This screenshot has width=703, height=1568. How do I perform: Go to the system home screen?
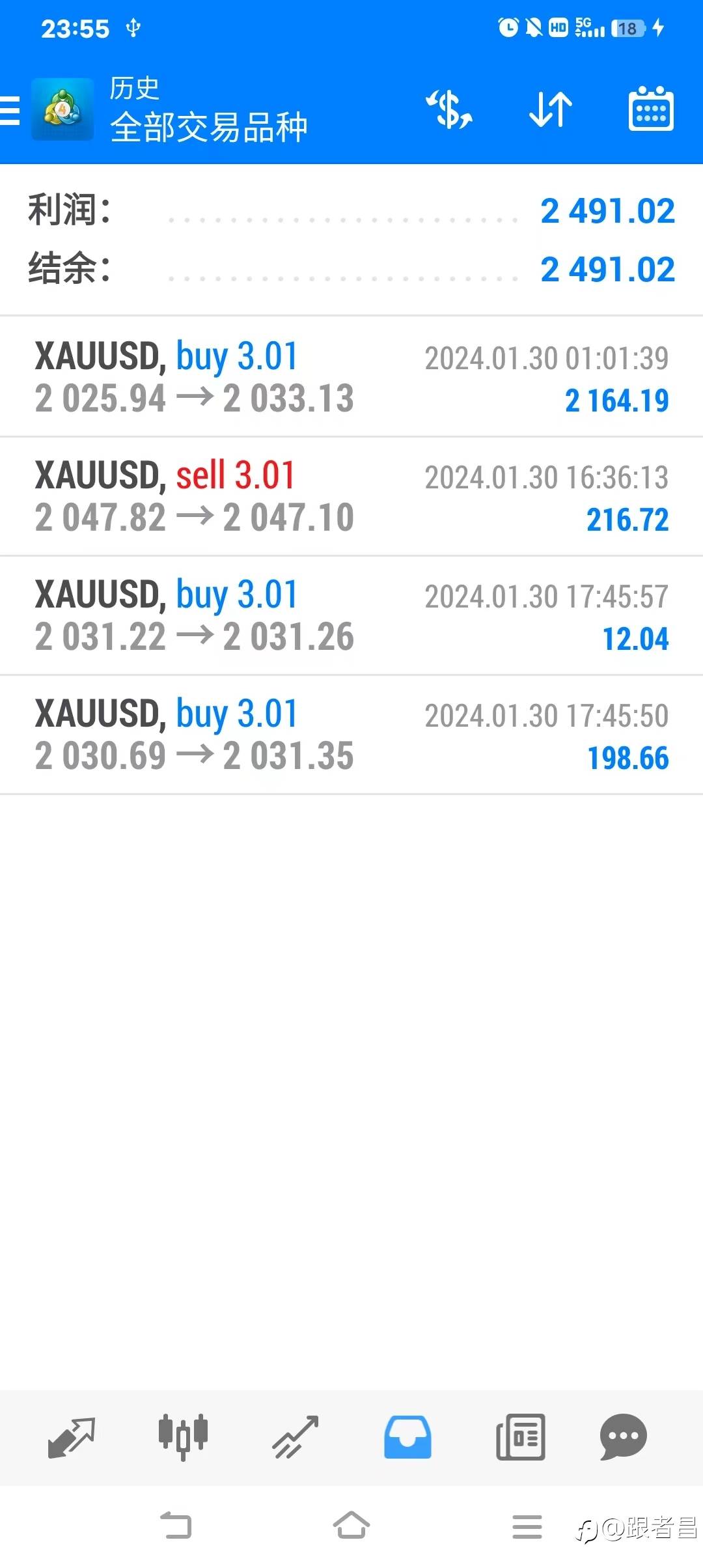pyautogui.click(x=351, y=1526)
